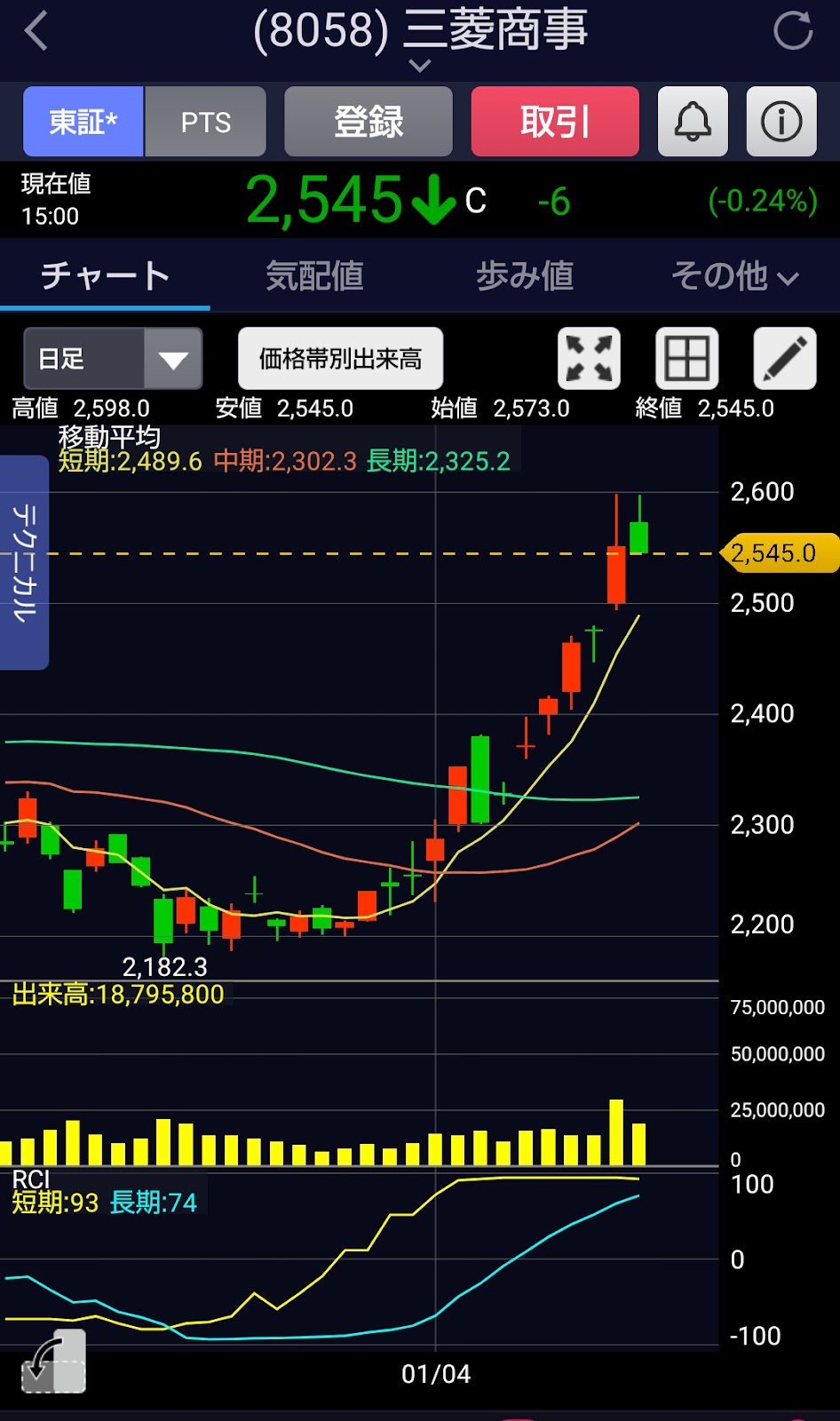This screenshot has width=840, height=1421.
Task: Select the 東証 market button
Action: (x=83, y=122)
